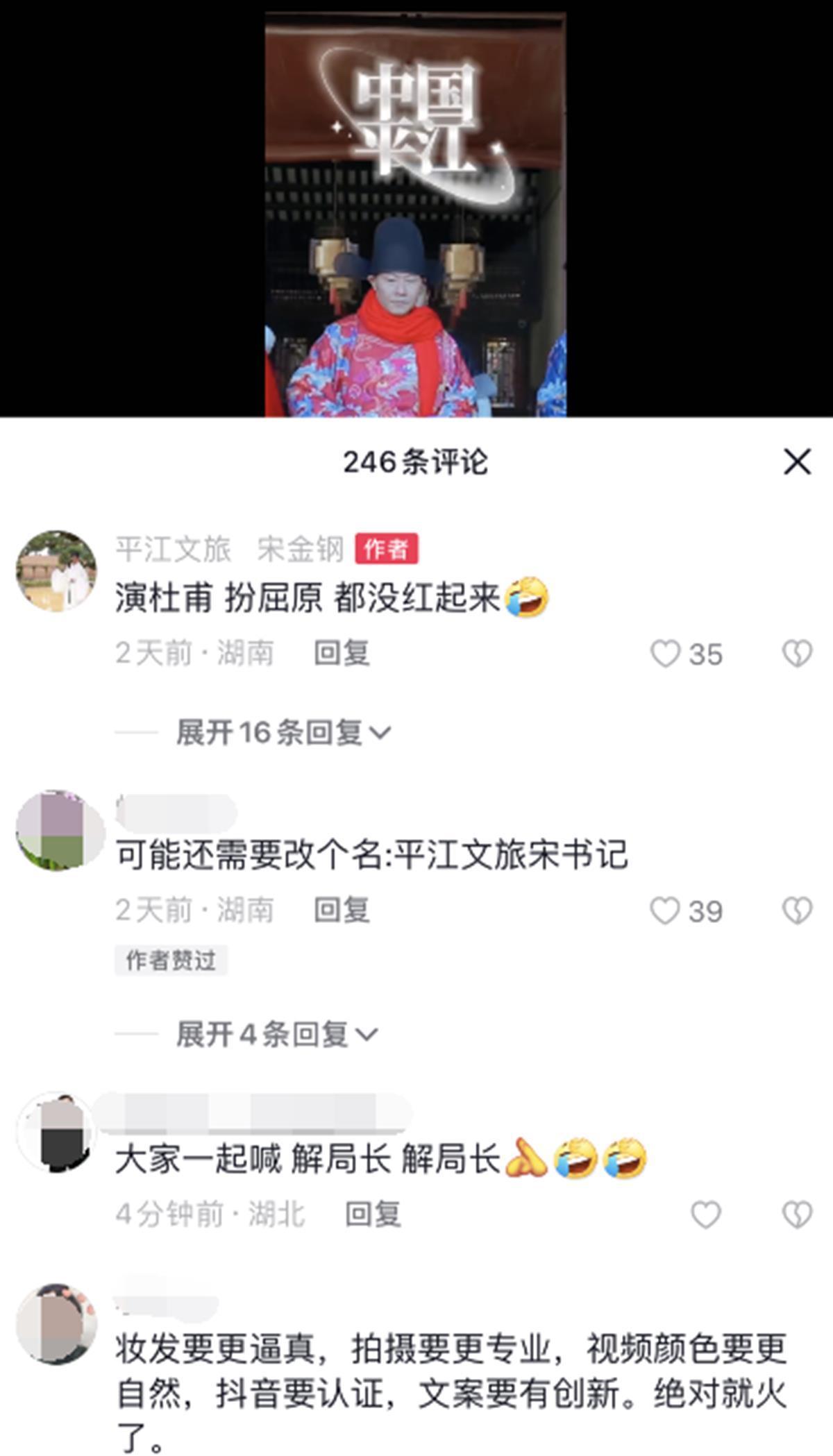Like the comment '演杜甫 扮屈原 都没红起来'
The height and width of the screenshot is (1456, 833).
[x=665, y=654]
